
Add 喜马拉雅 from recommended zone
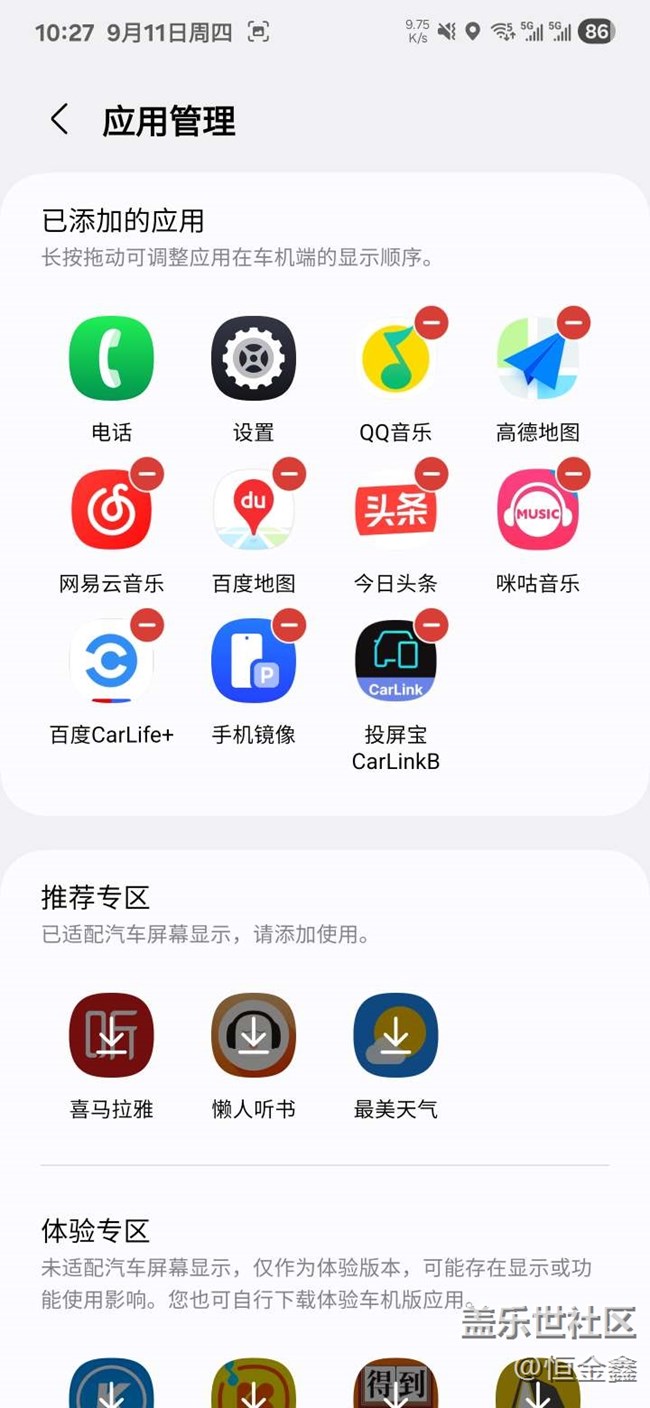tap(111, 1035)
